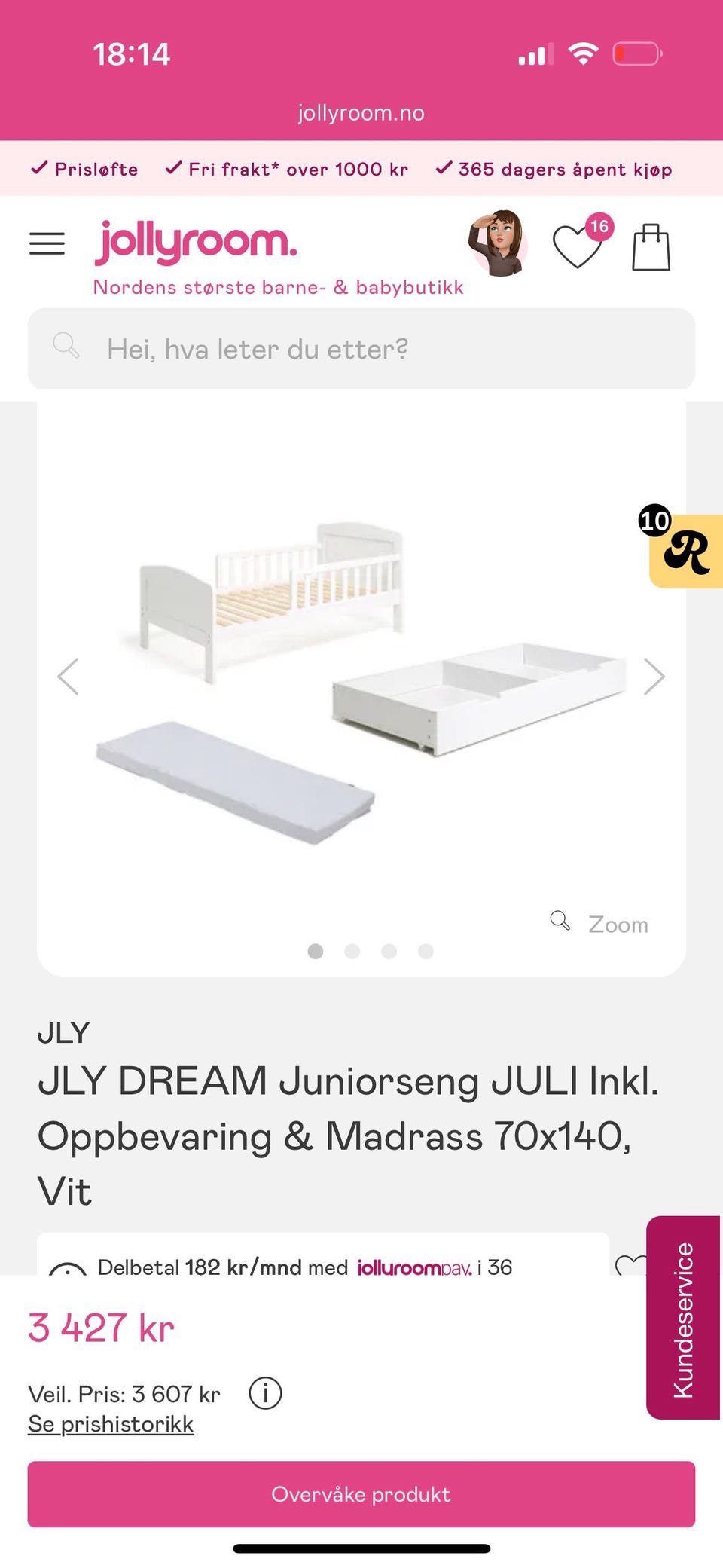Show the previous product image
The width and height of the screenshot is (723, 1568).
click(69, 676)
